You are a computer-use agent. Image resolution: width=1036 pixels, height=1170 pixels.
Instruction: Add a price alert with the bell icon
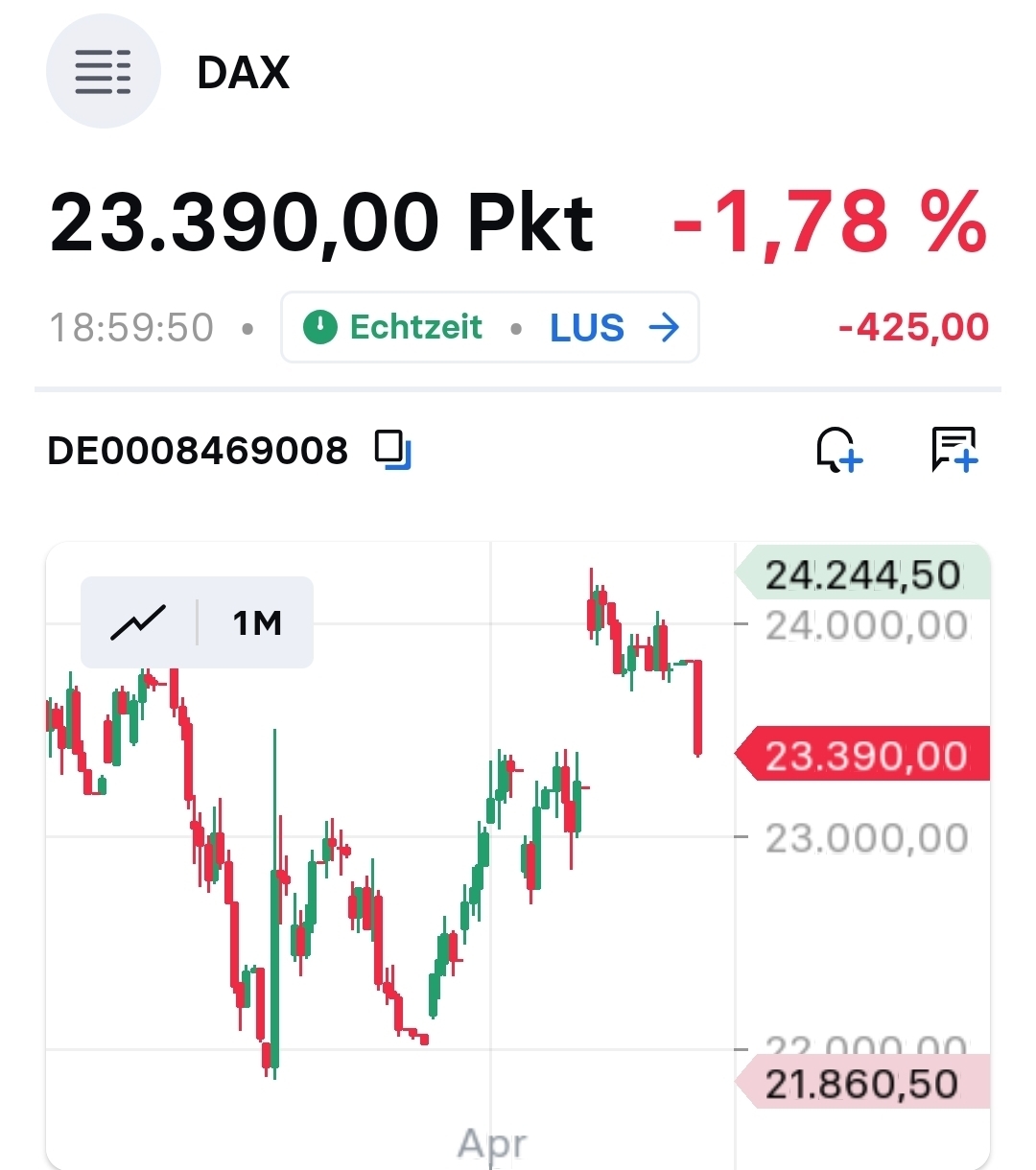pyautogui.click(x=838, y=450)
